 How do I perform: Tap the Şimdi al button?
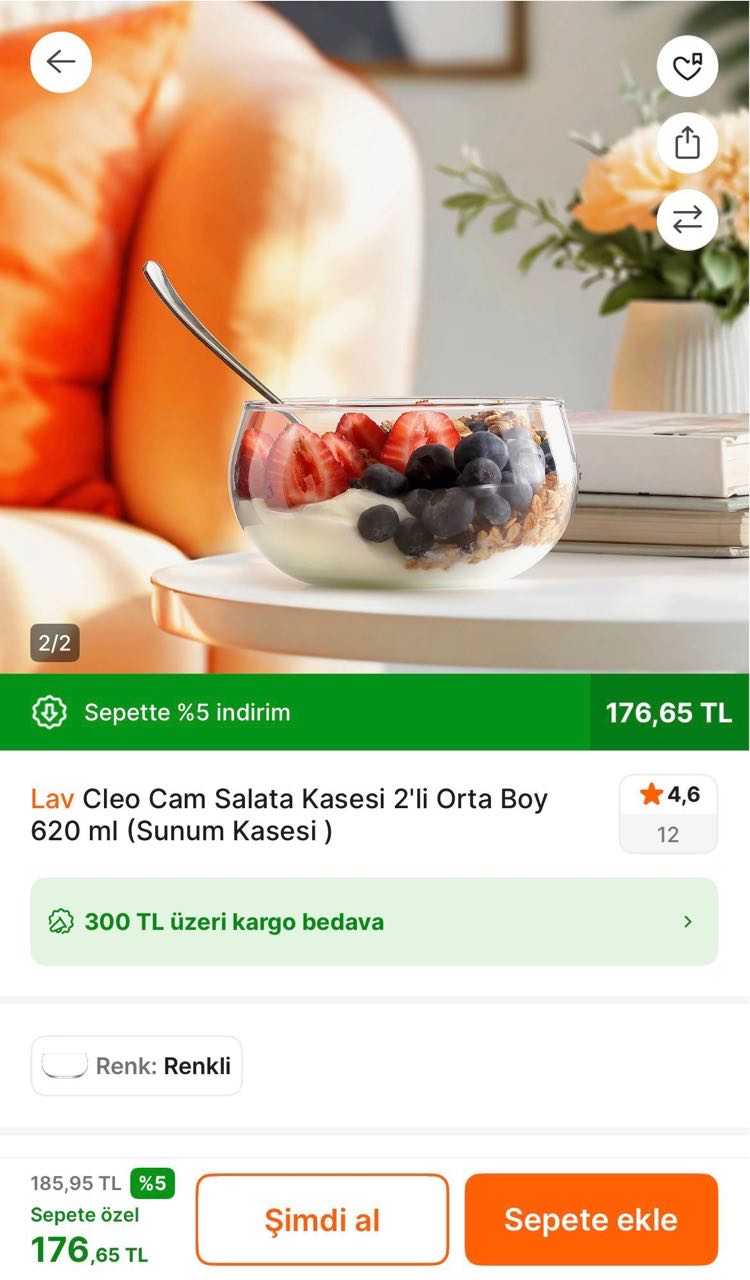coord(322,1219)
